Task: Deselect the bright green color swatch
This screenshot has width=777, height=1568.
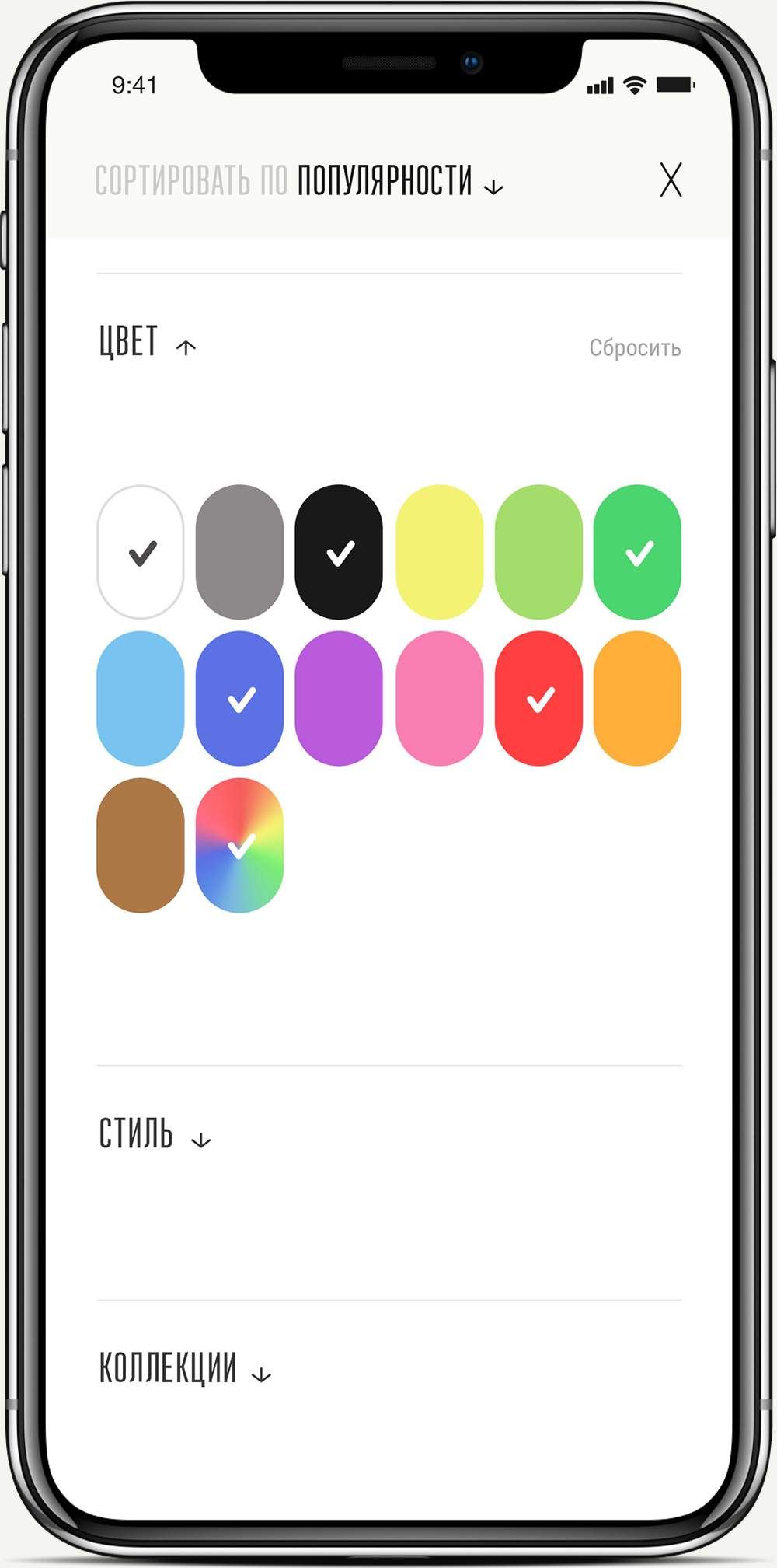Action: (637, 552)
